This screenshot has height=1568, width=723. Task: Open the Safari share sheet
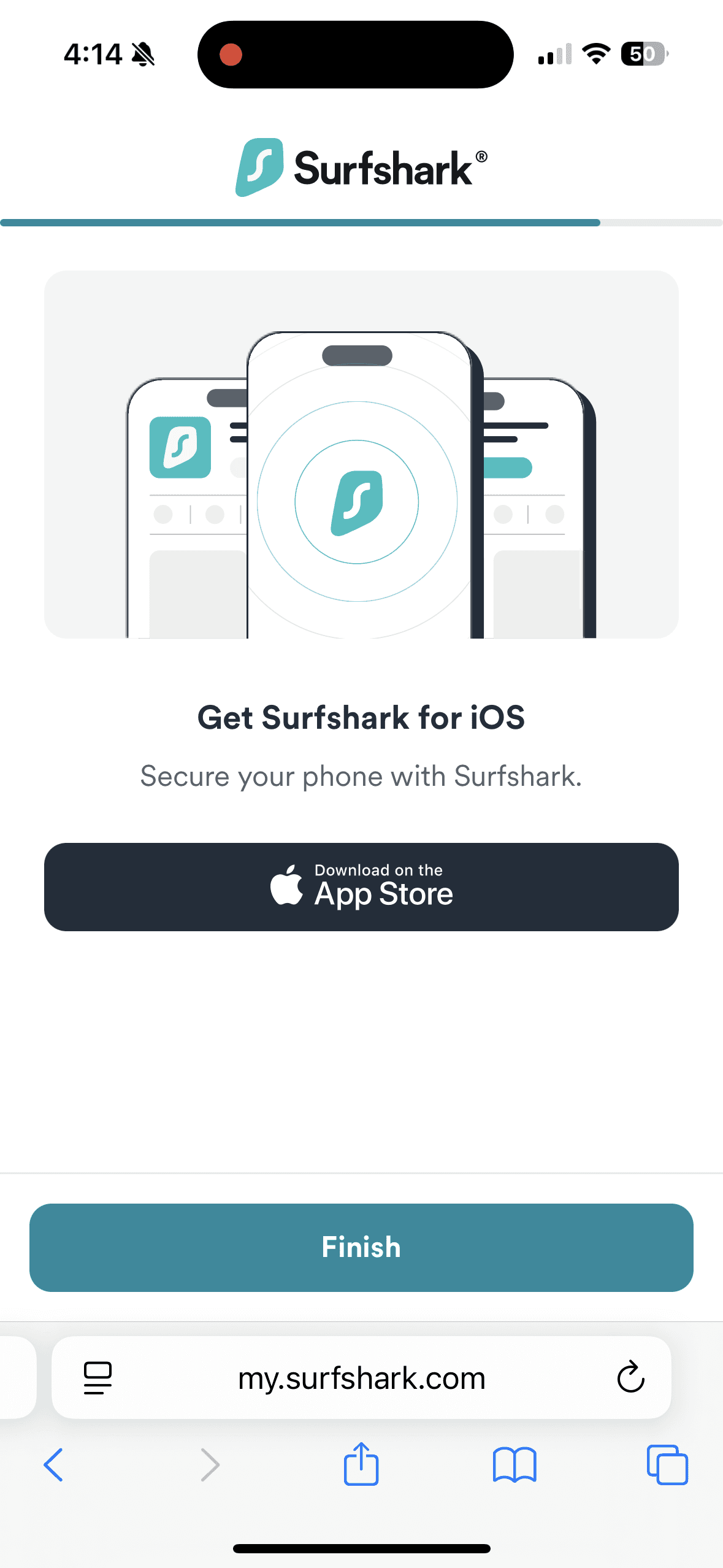361,1464
